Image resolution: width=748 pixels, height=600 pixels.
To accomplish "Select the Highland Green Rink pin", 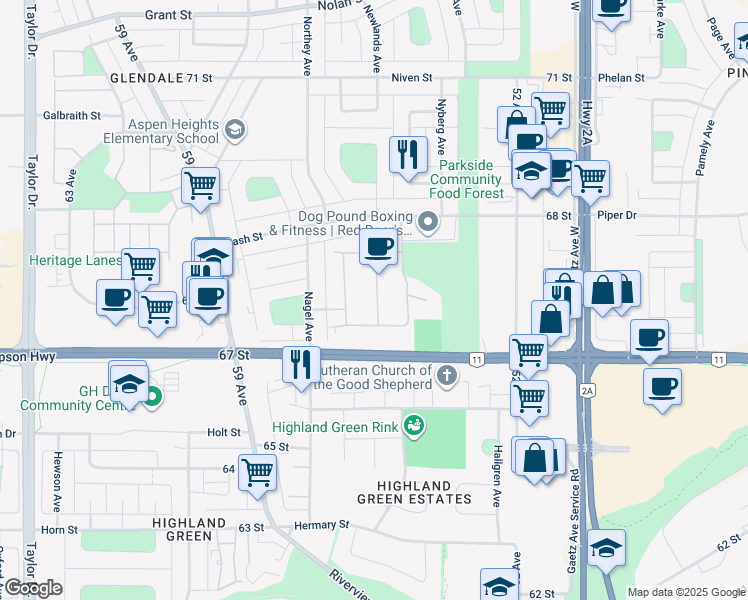I will [414, 425].
